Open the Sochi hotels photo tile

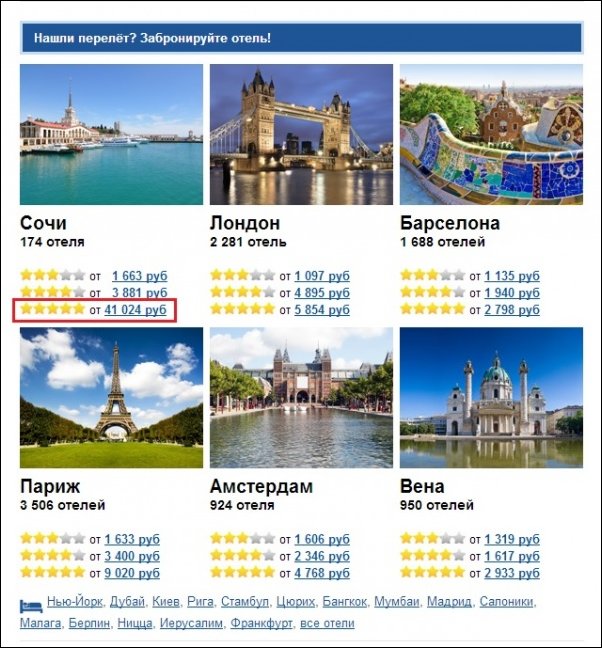111,135
